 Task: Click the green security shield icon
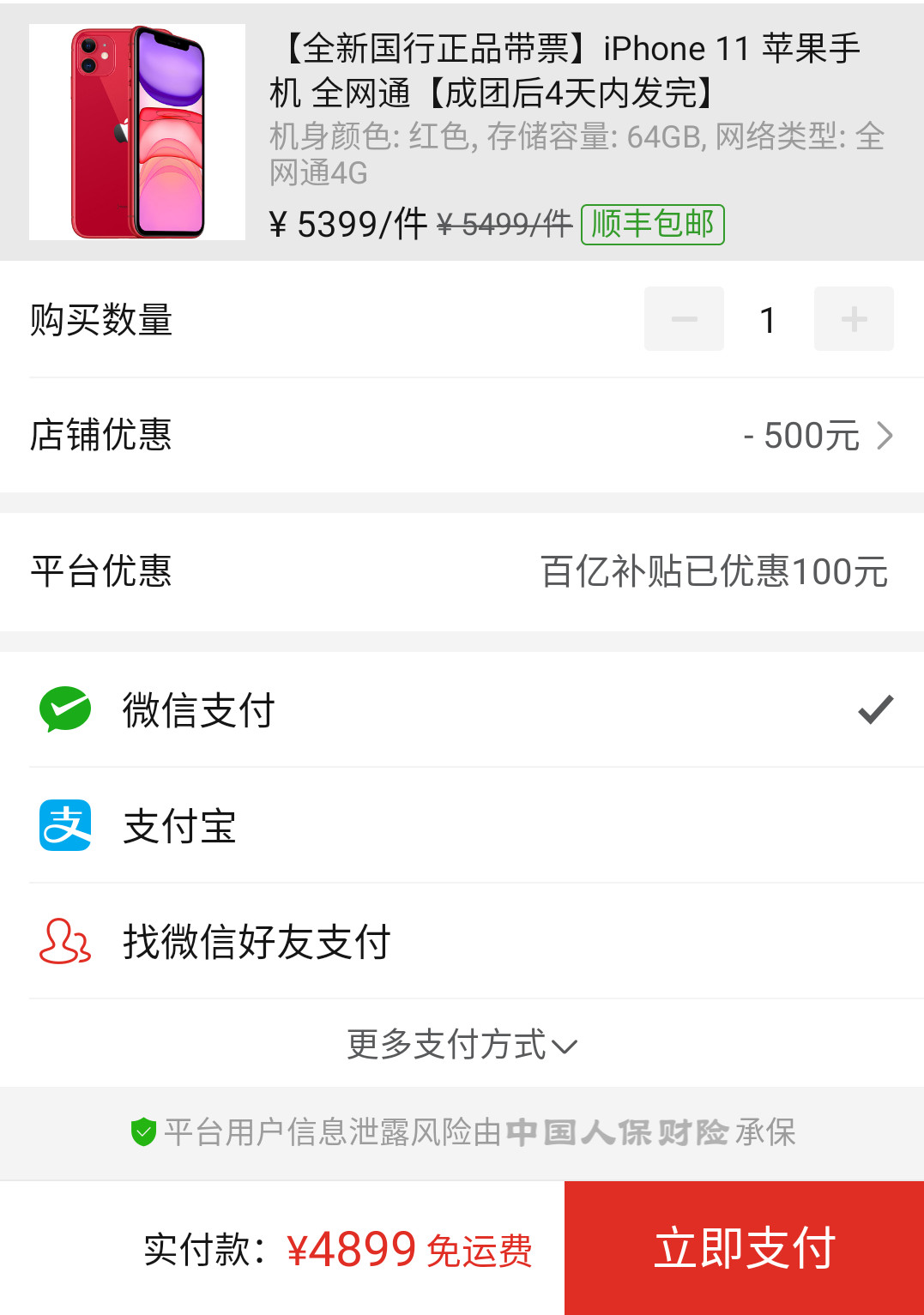click(x=144, y=1132)
